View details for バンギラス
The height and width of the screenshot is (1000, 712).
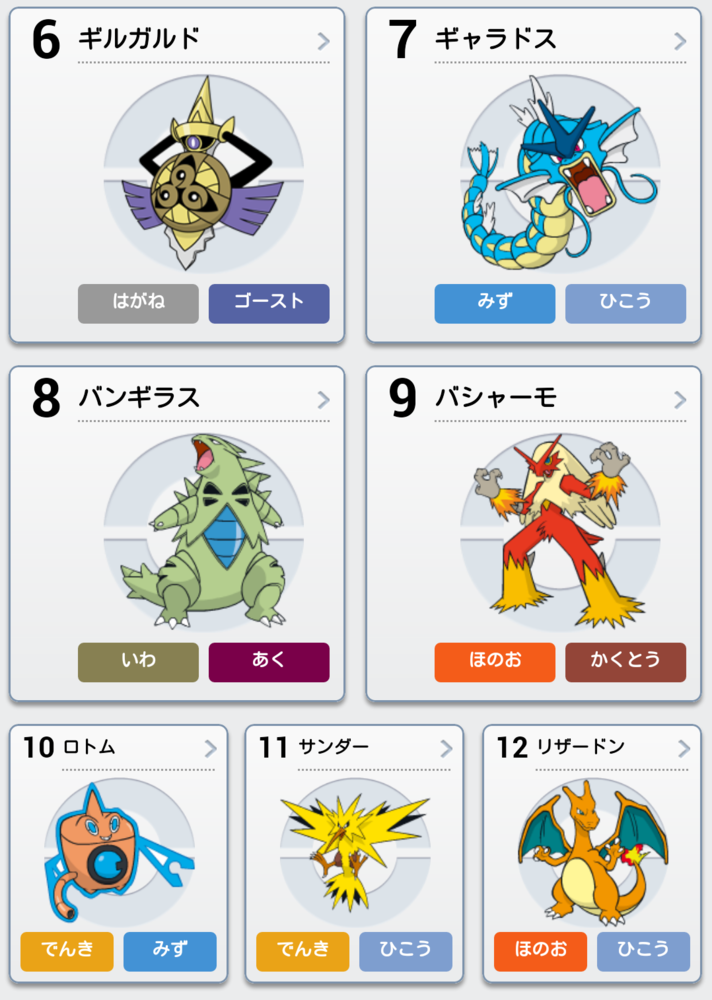click(x=177, y=535)
